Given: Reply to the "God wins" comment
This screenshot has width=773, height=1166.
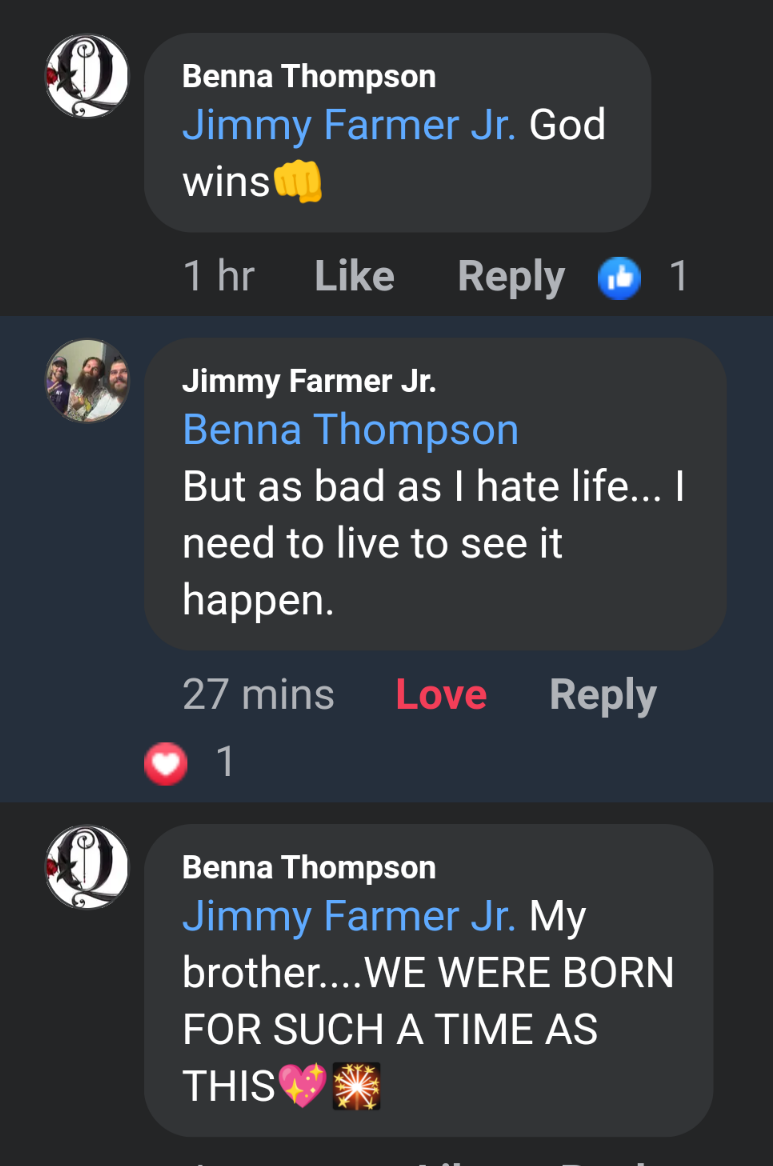Looking at the screenshot, I should pos(510,277).
